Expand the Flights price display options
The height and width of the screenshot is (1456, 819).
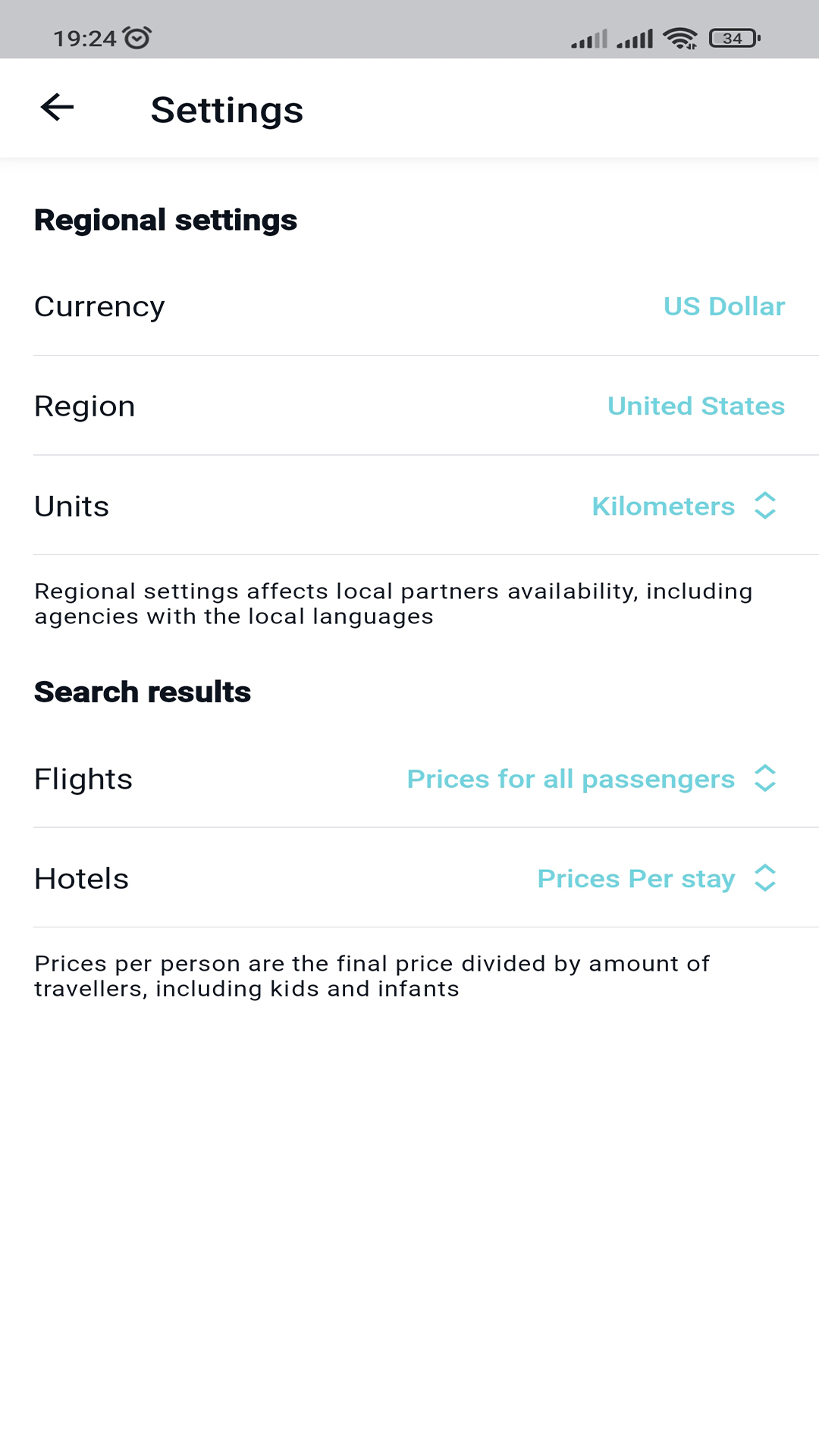pyautogui.click(x=570, y=779)
